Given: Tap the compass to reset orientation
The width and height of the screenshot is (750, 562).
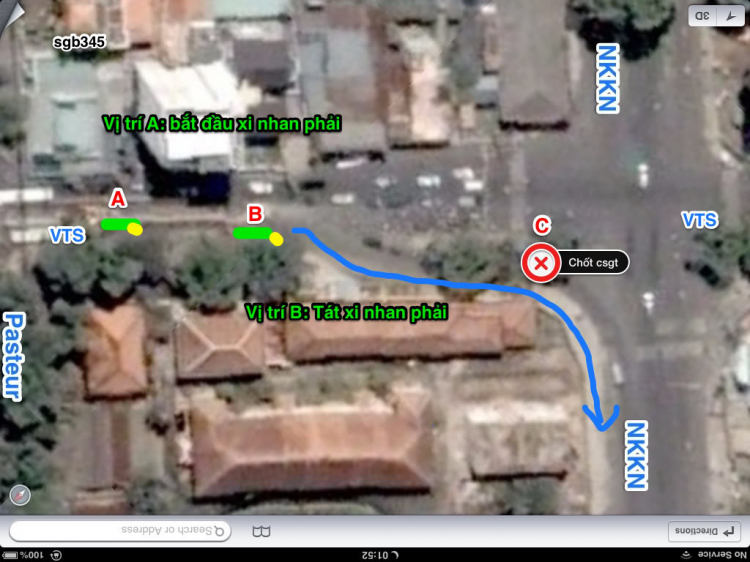Looking at the screenshot, I should click(x=20, y=495).
